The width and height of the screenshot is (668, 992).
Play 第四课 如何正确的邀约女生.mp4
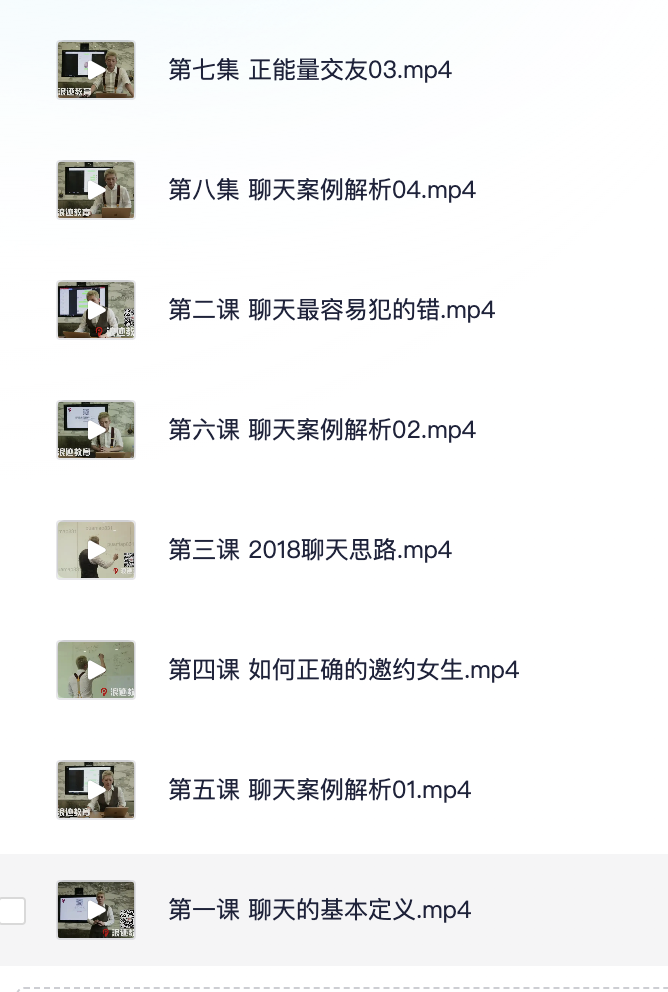pyautogui.click(x=96, y=670)
